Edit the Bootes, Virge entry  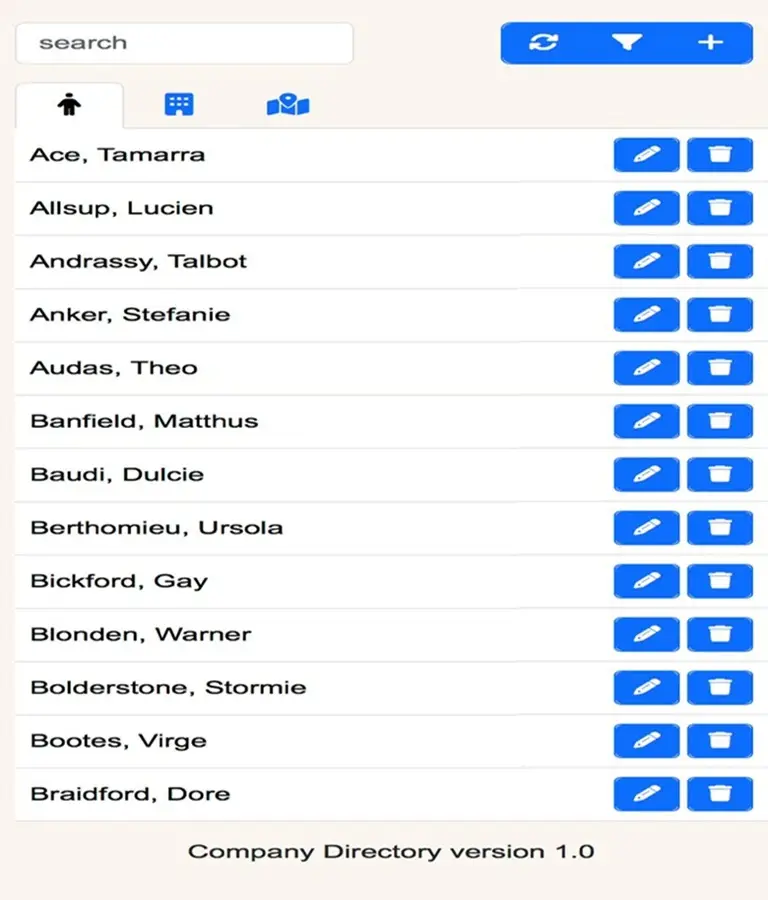646,741
